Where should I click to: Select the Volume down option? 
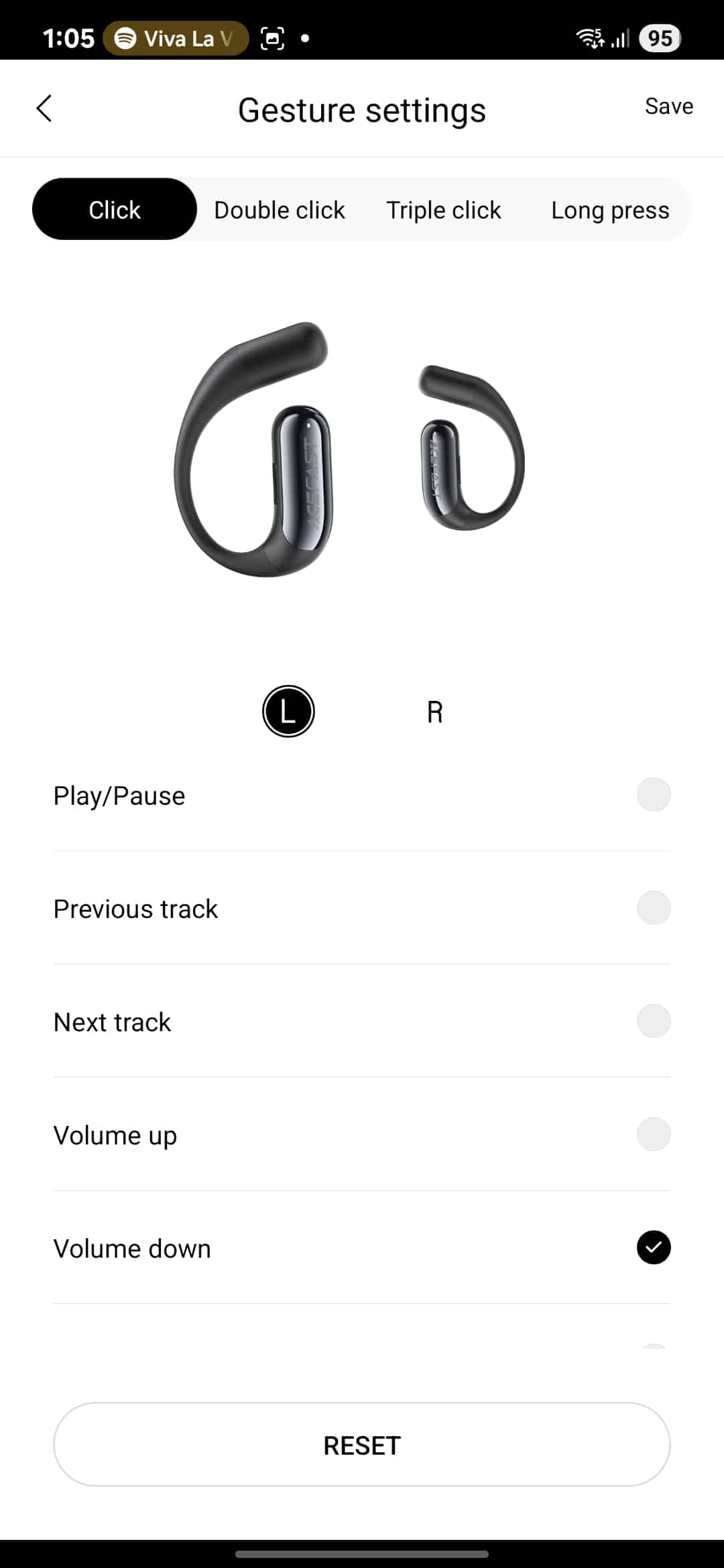click(653, 1248)
